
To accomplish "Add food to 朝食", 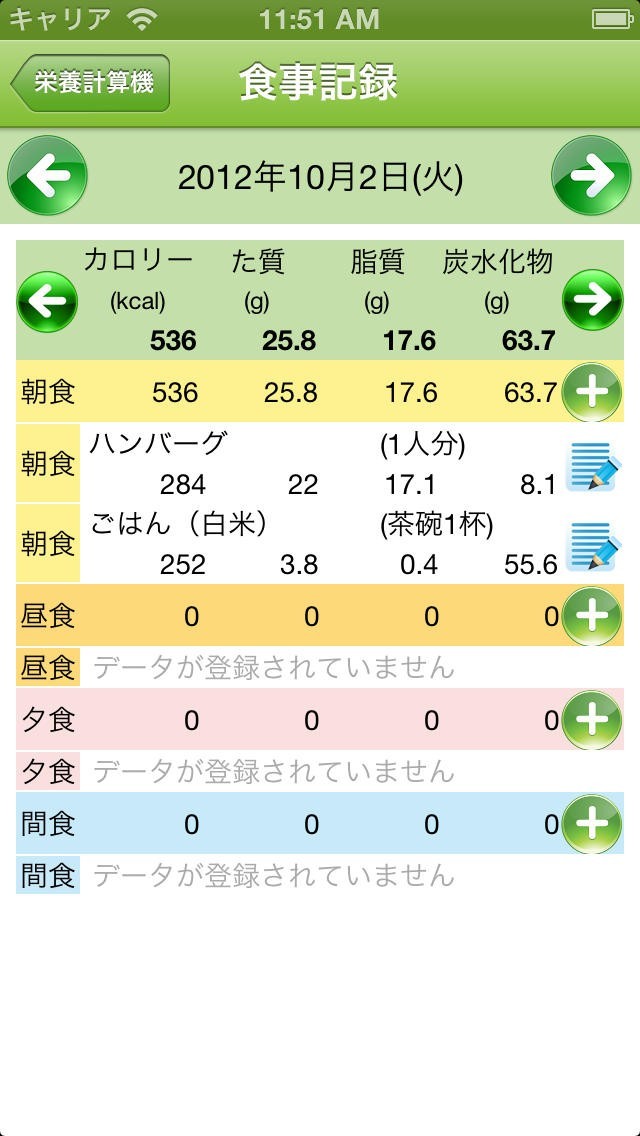I will coord(592,392).
